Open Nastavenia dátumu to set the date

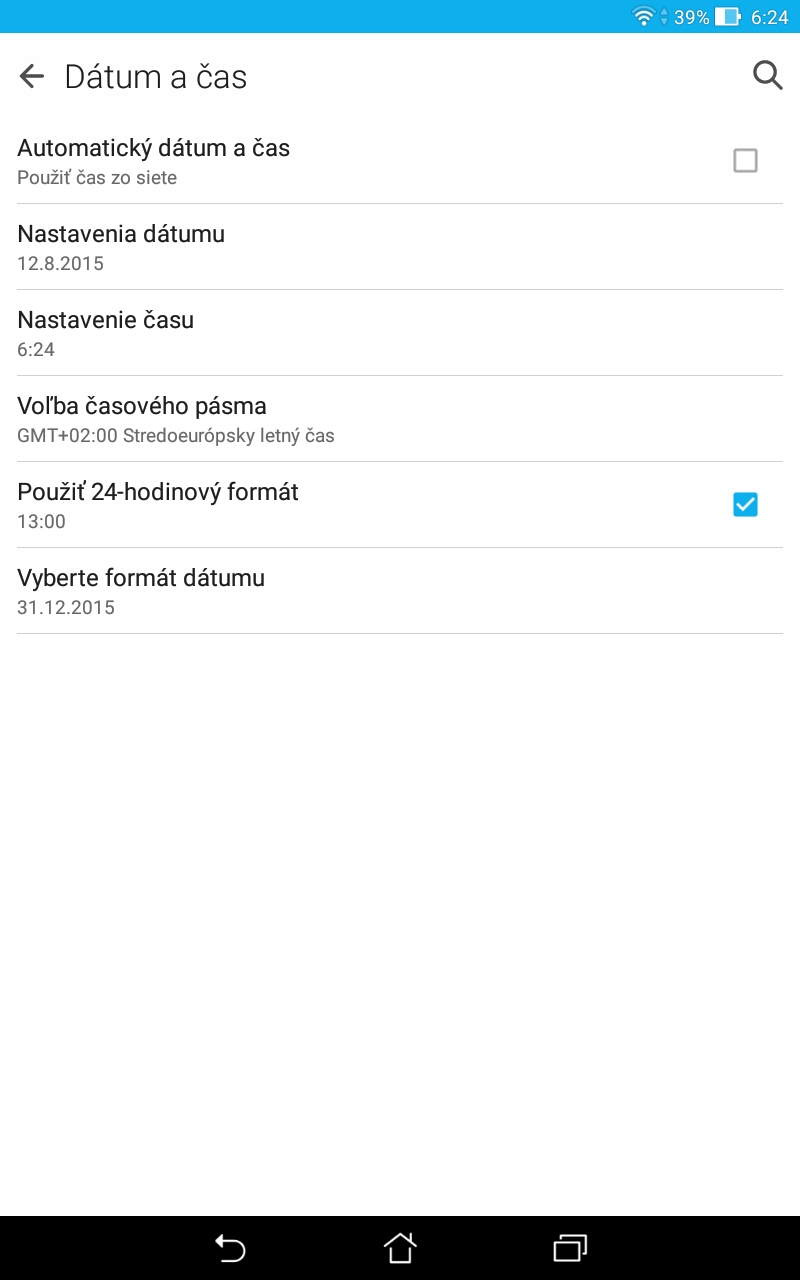(x=400, y=247)
